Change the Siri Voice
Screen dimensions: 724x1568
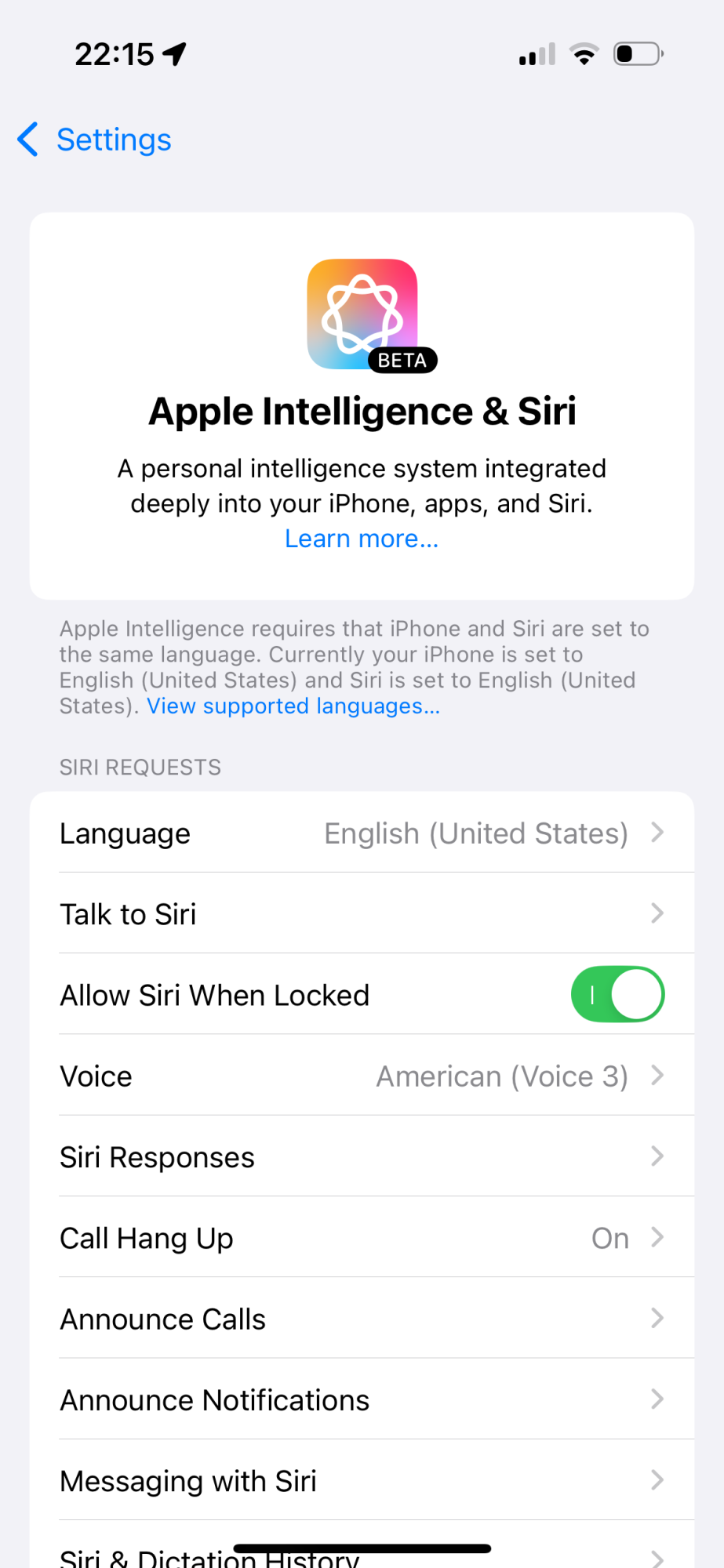pos(362,1076)
